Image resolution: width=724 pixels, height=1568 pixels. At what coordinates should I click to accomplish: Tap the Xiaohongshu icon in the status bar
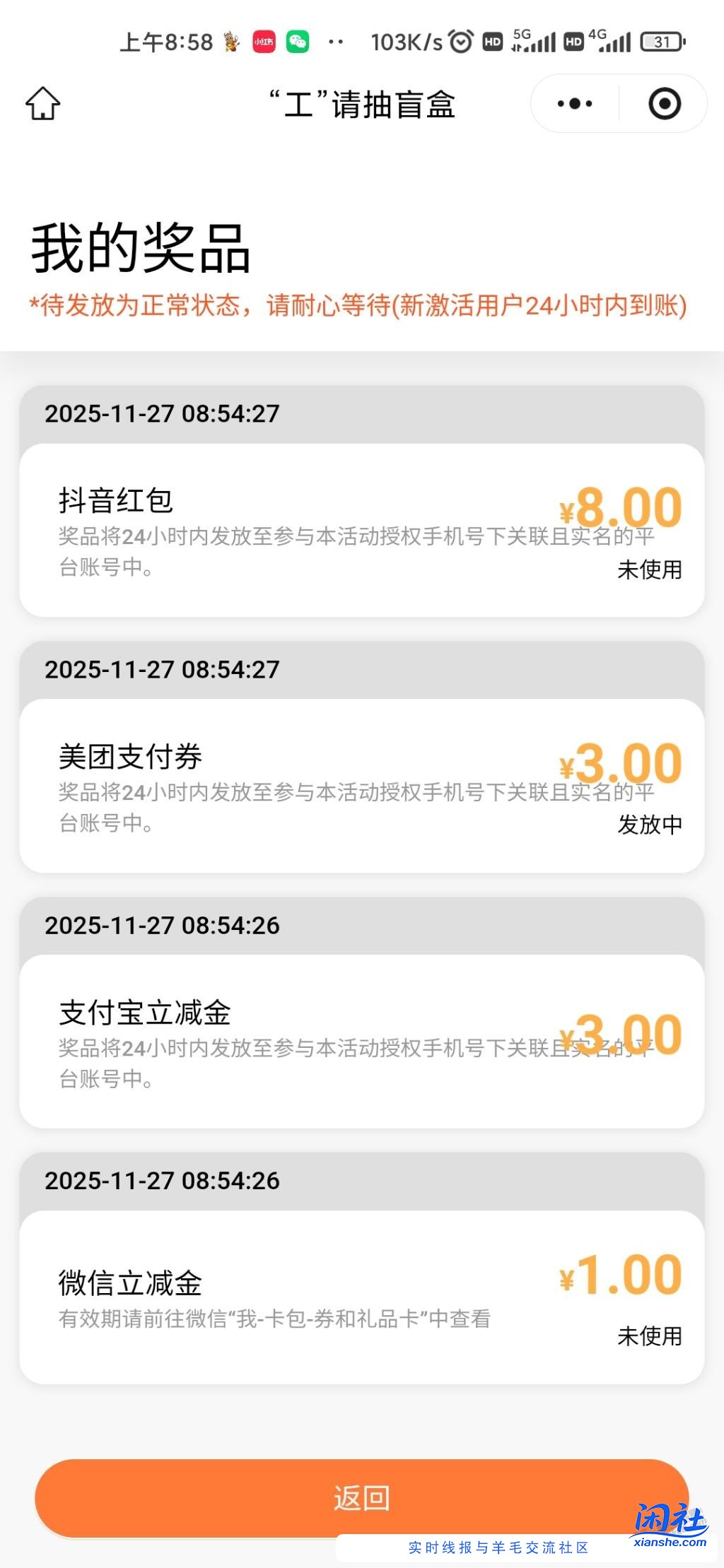[x=262, y=40]
